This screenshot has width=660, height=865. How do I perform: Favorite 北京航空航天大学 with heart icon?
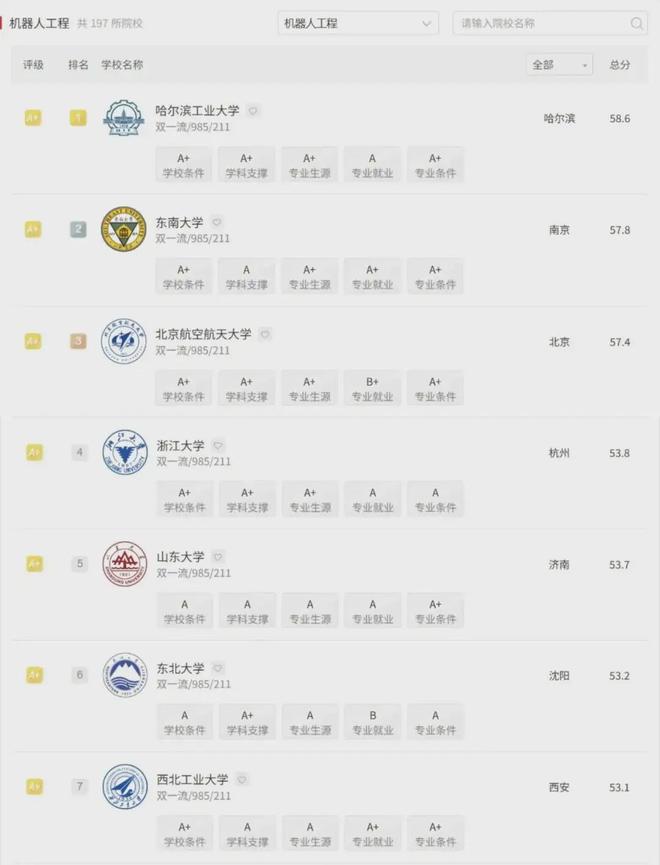coord(265,334)
